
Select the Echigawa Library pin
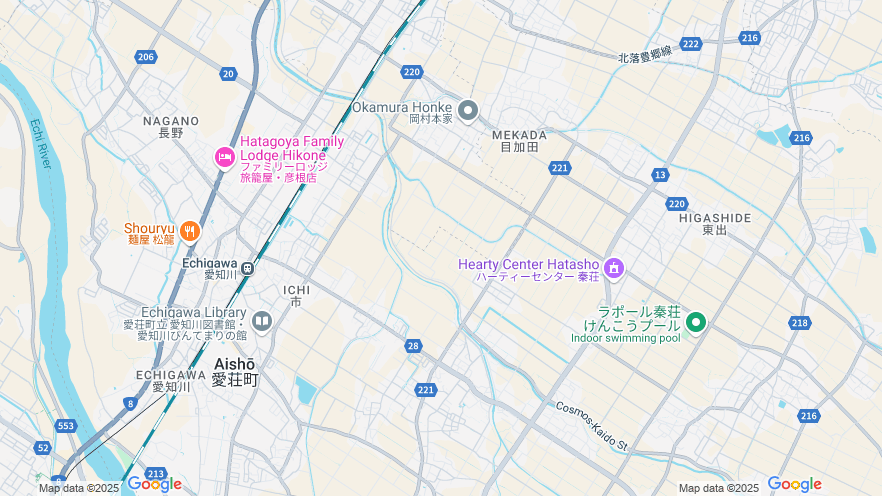click(x=261, y=321)
